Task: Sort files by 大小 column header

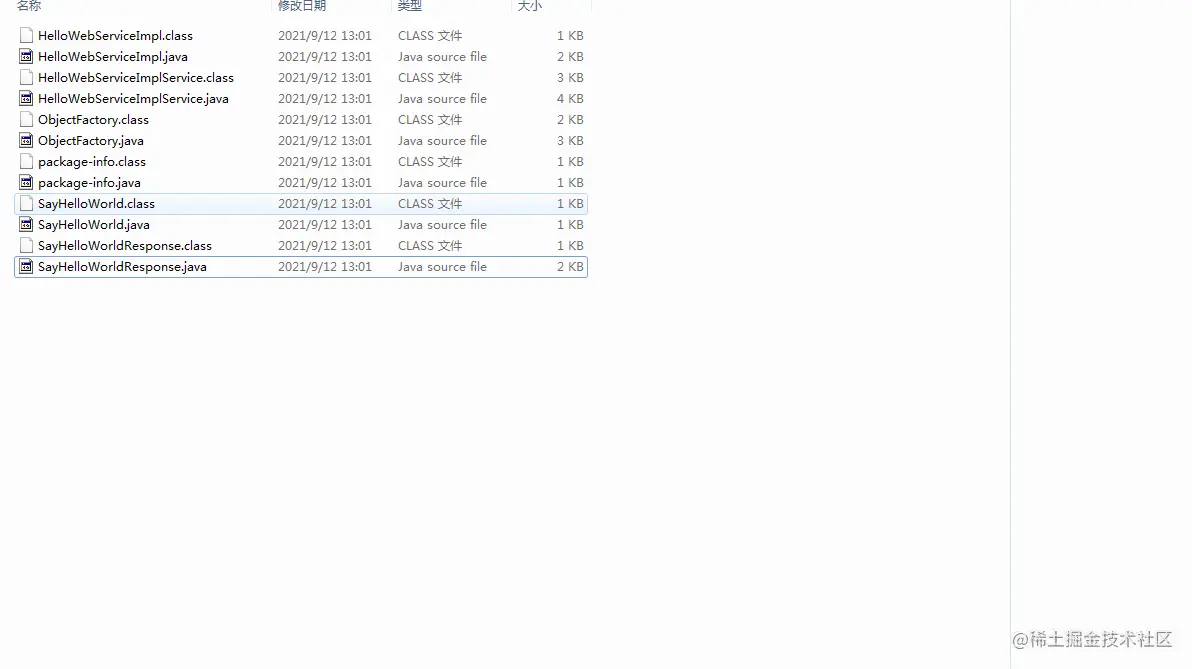Action: coord(530,6)
